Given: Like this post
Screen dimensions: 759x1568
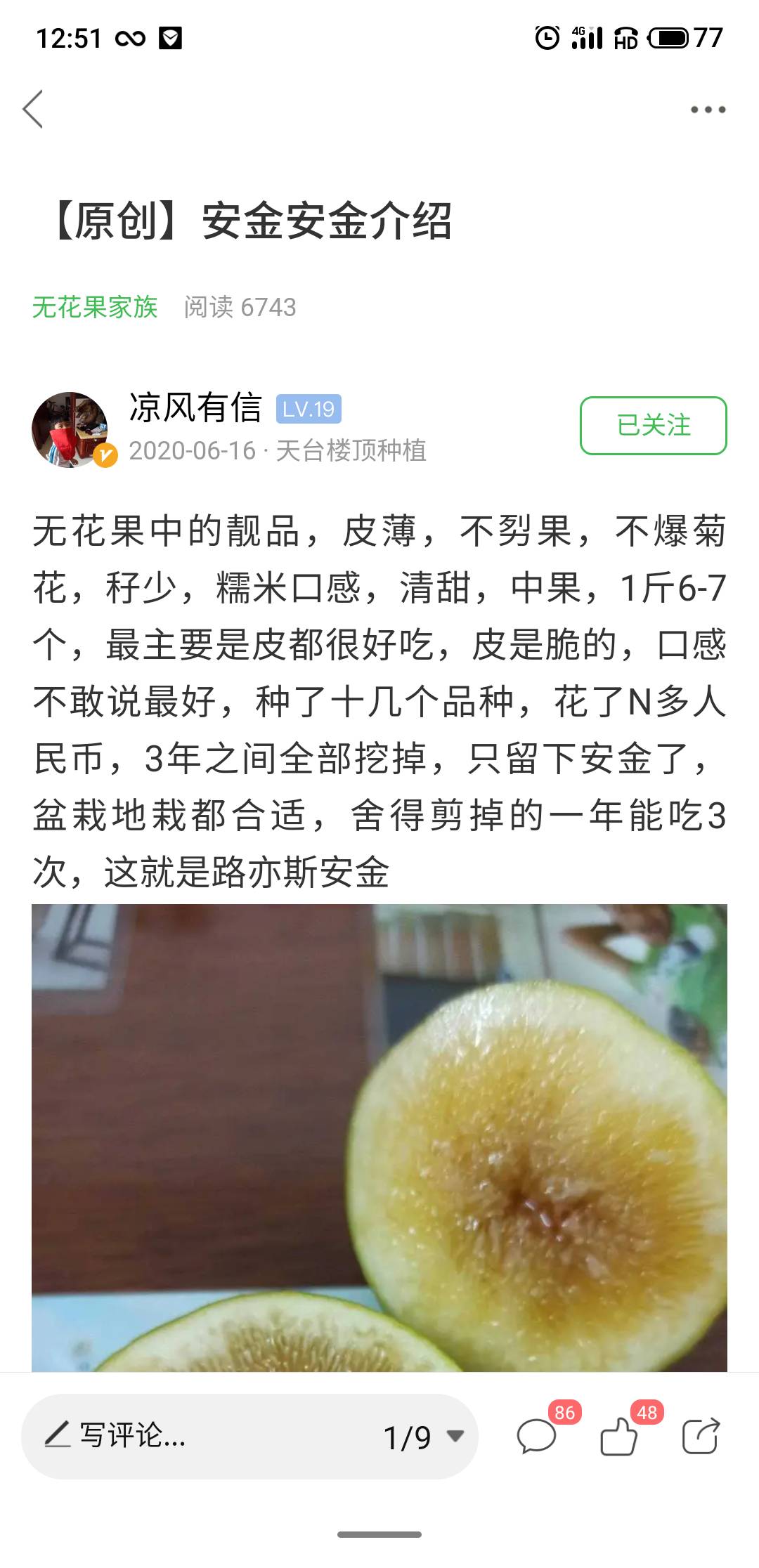Looking at the screenshot, I should (620, 1436).
